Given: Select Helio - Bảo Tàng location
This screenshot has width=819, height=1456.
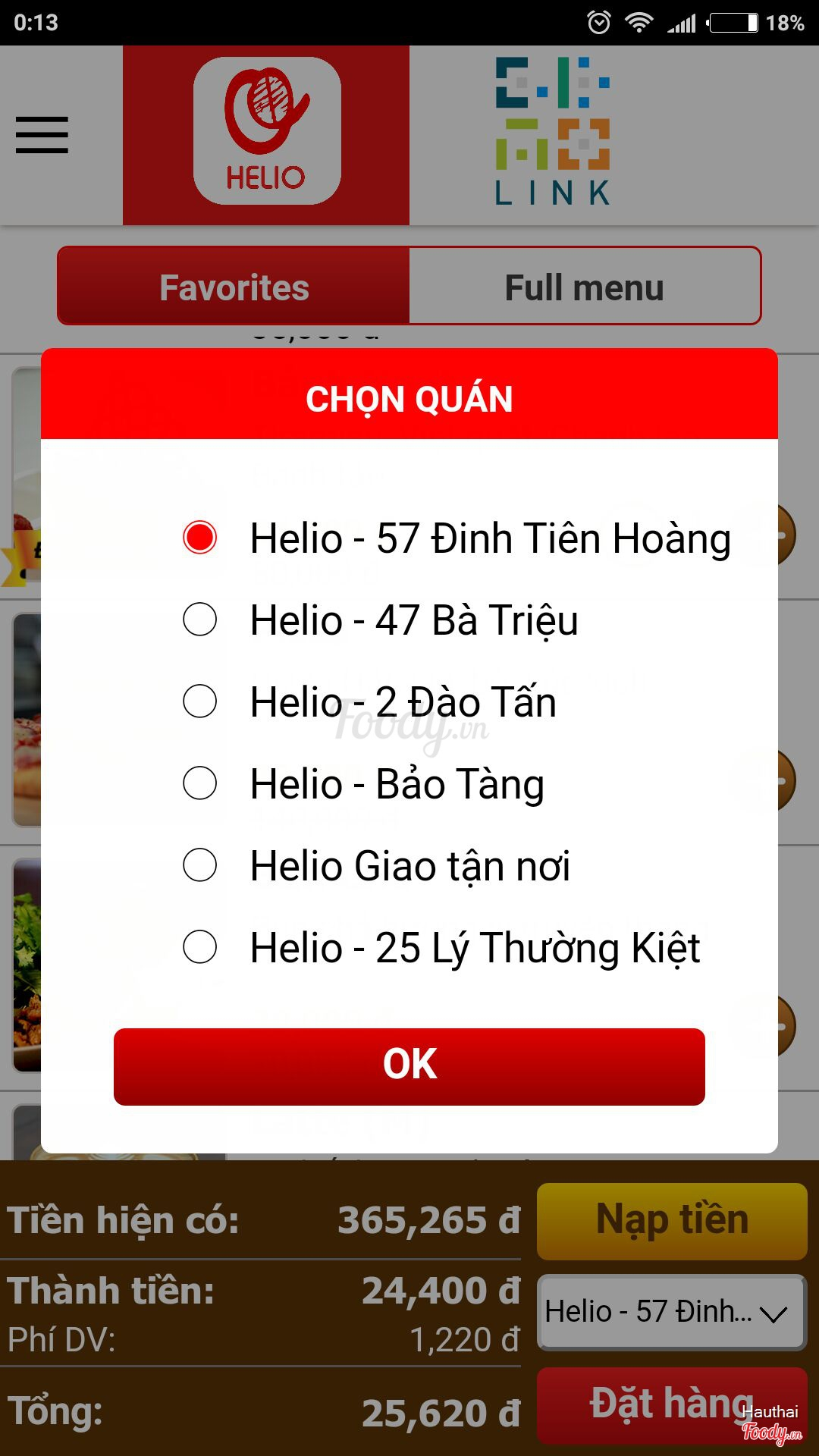Looking at the screenshot, I should [x=200, y=783].
